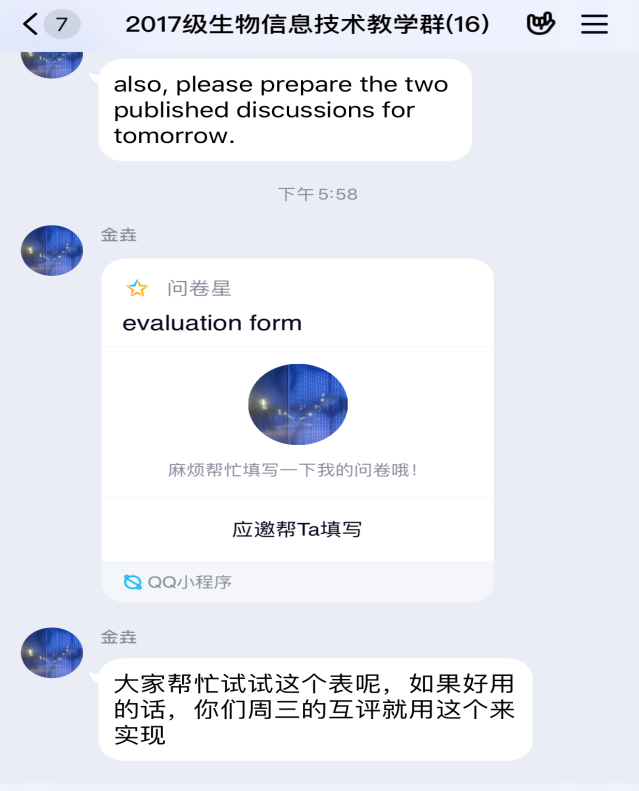View 金垚's avatar beside the evaluation form
639x791 pixels.
tap(52, 250)
